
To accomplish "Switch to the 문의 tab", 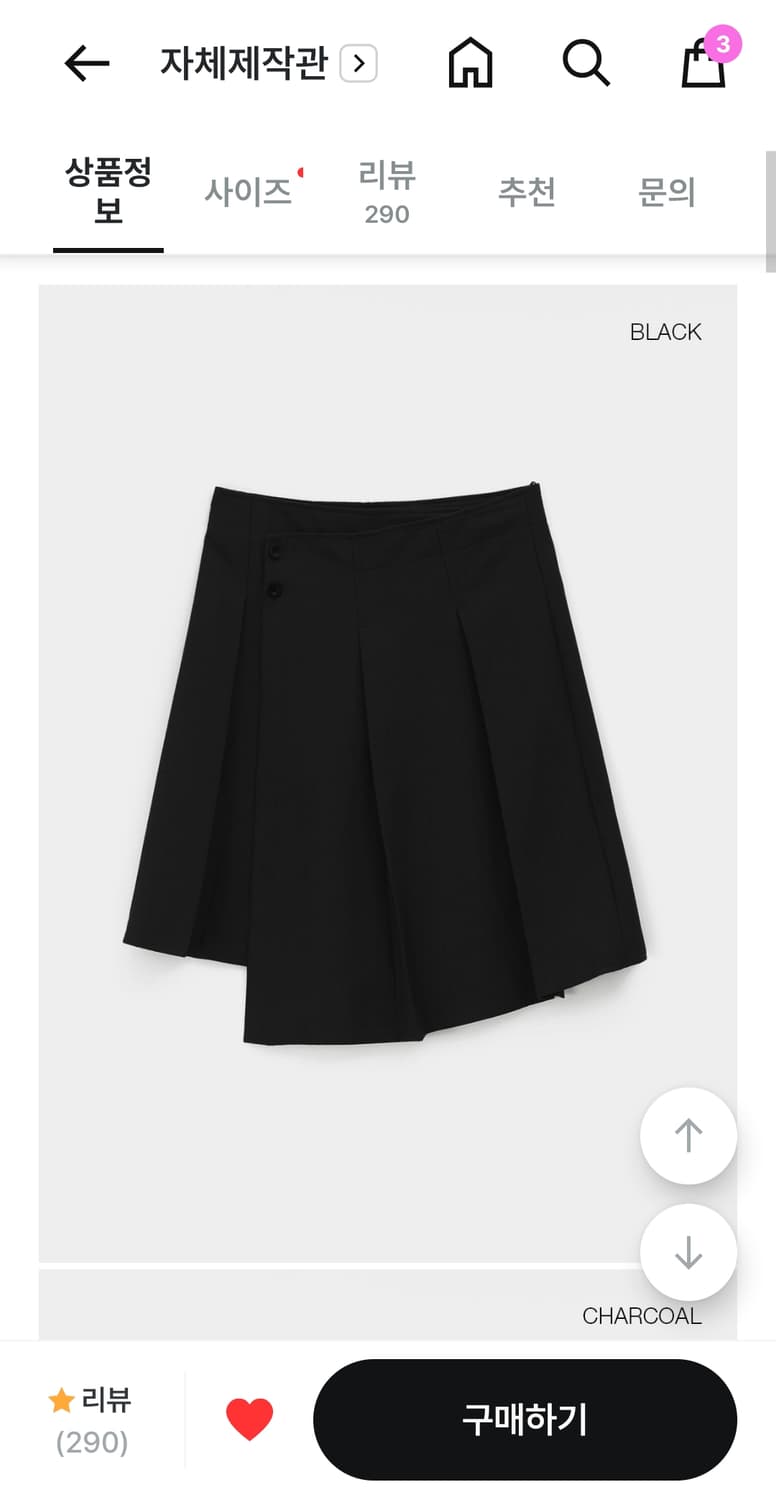I will pos(666,191).
